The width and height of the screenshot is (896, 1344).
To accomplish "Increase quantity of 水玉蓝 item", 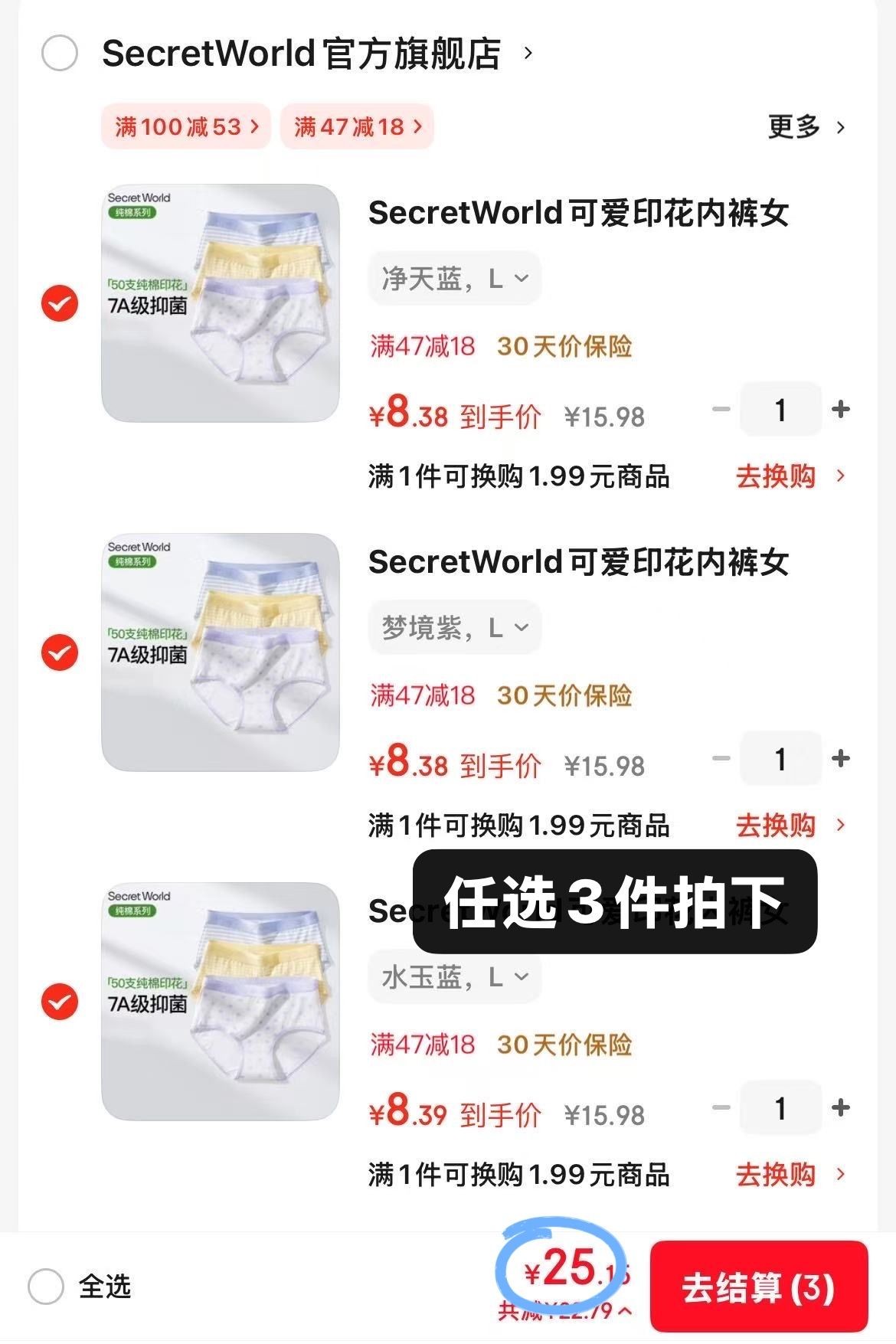I will point(841,1108).
